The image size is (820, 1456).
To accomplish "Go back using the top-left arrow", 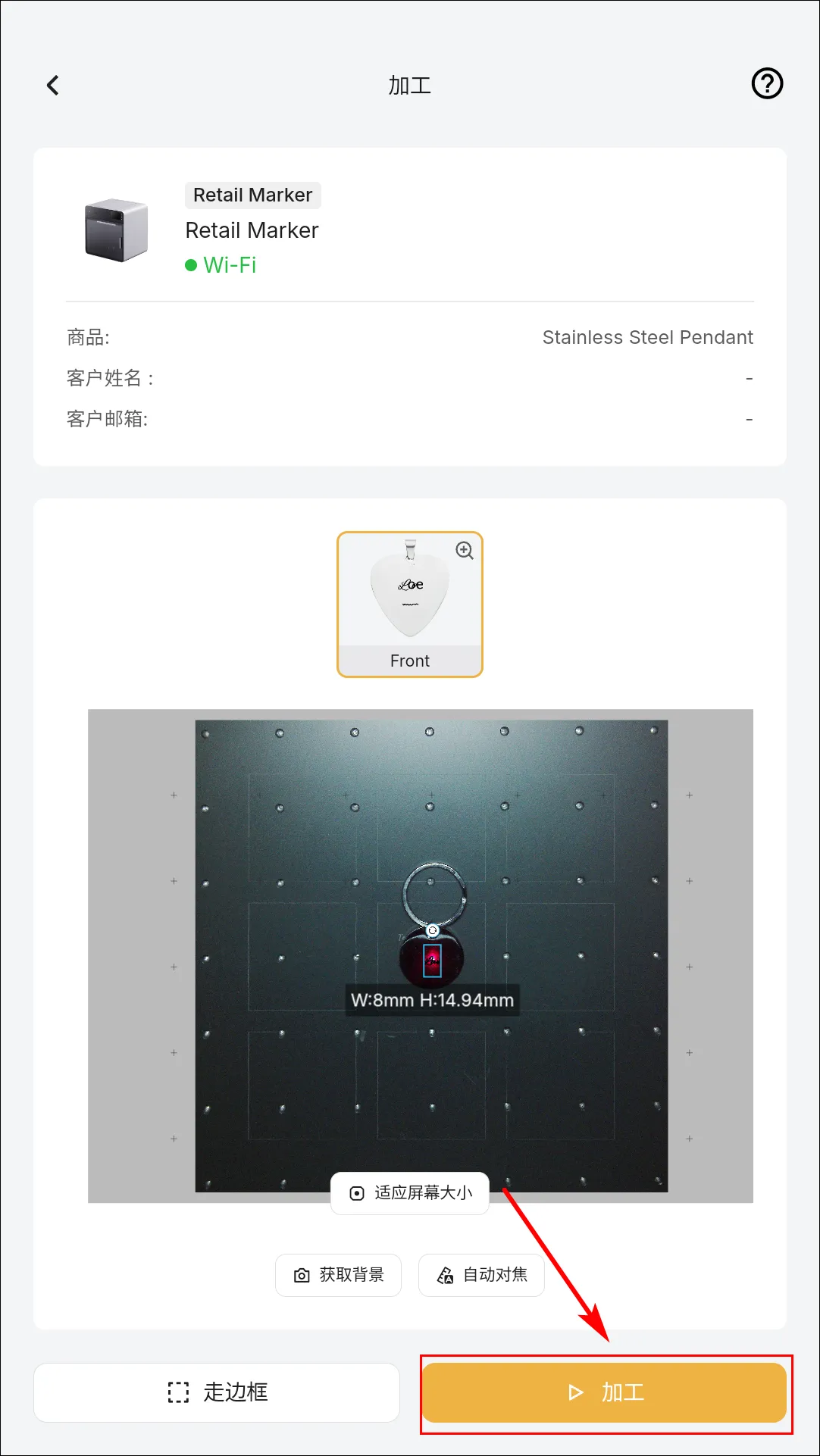I will pyautogui.click(x=53, y=85).
